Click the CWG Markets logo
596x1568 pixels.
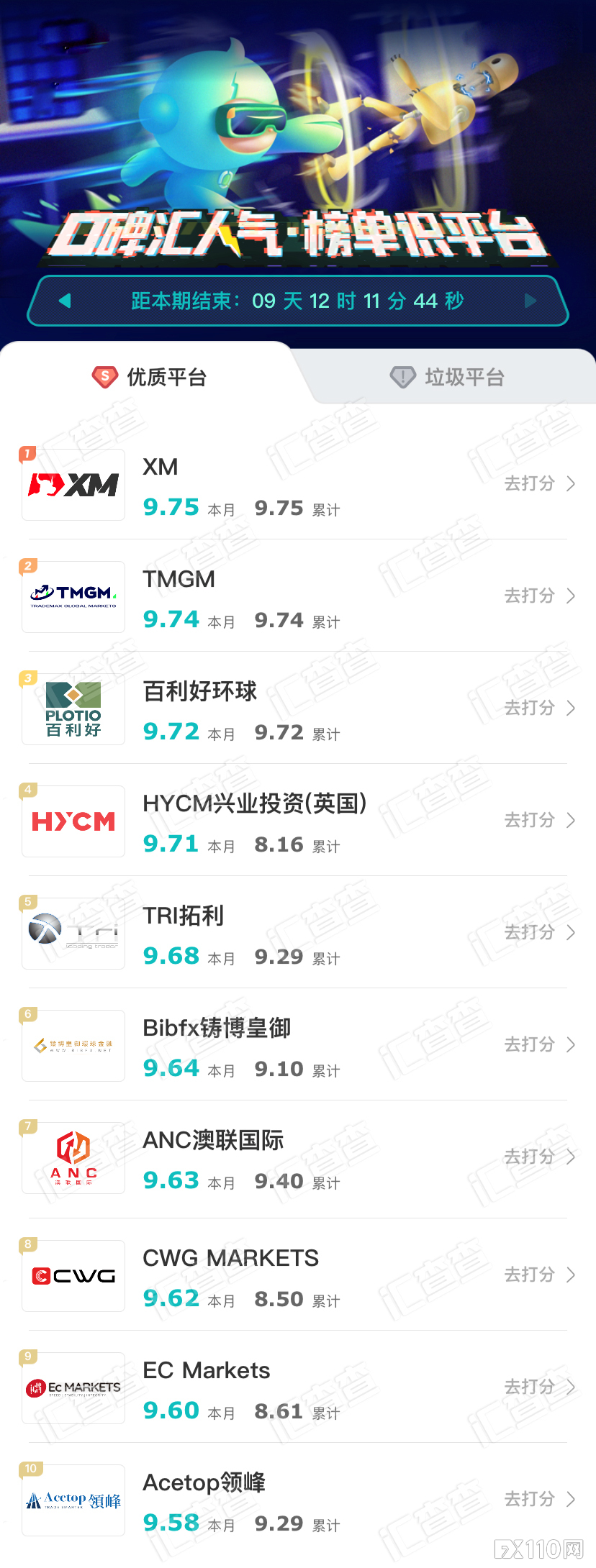pyautogui.click(x=73, y=1275)
